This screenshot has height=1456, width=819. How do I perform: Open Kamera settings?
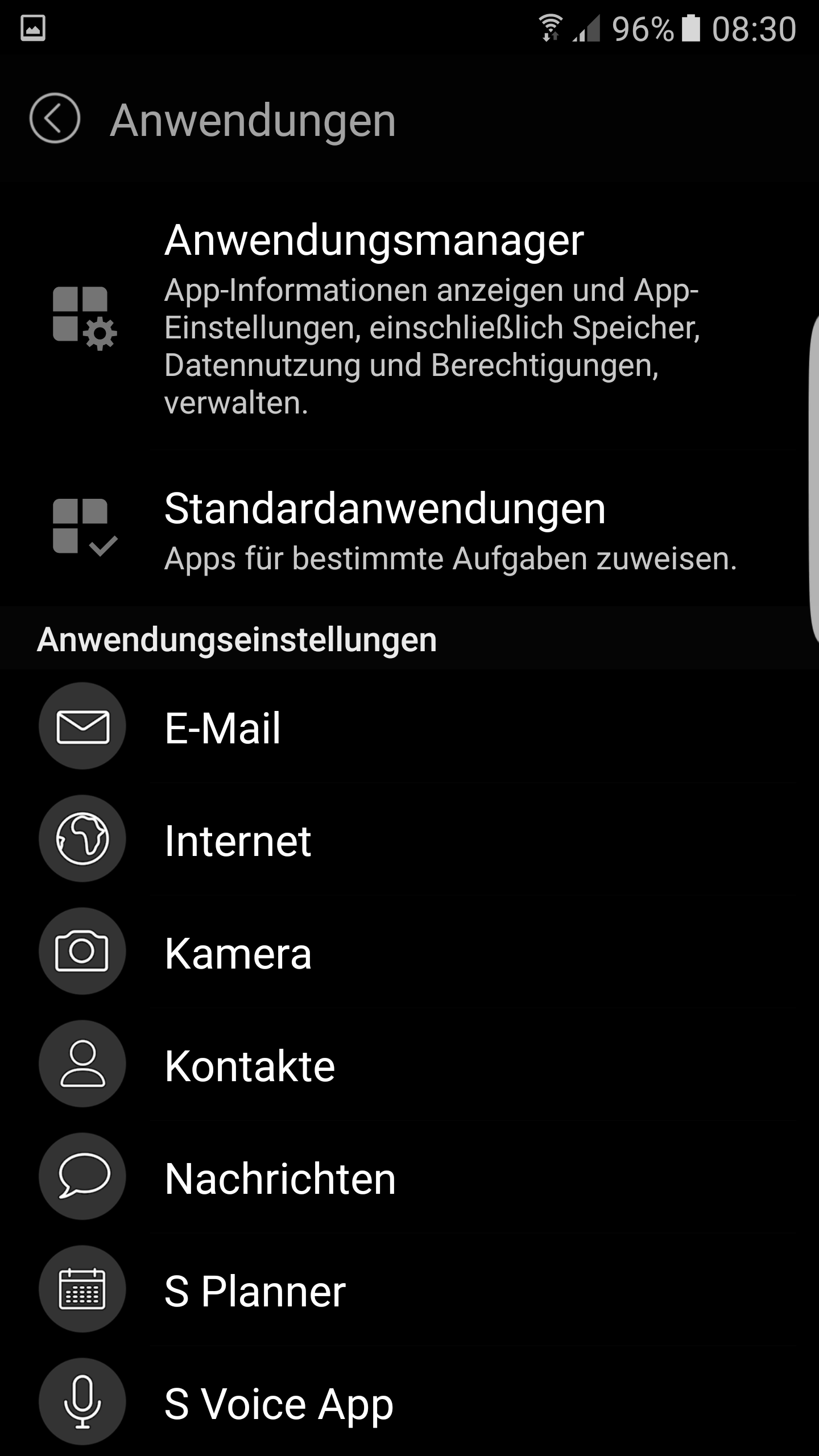409,952
